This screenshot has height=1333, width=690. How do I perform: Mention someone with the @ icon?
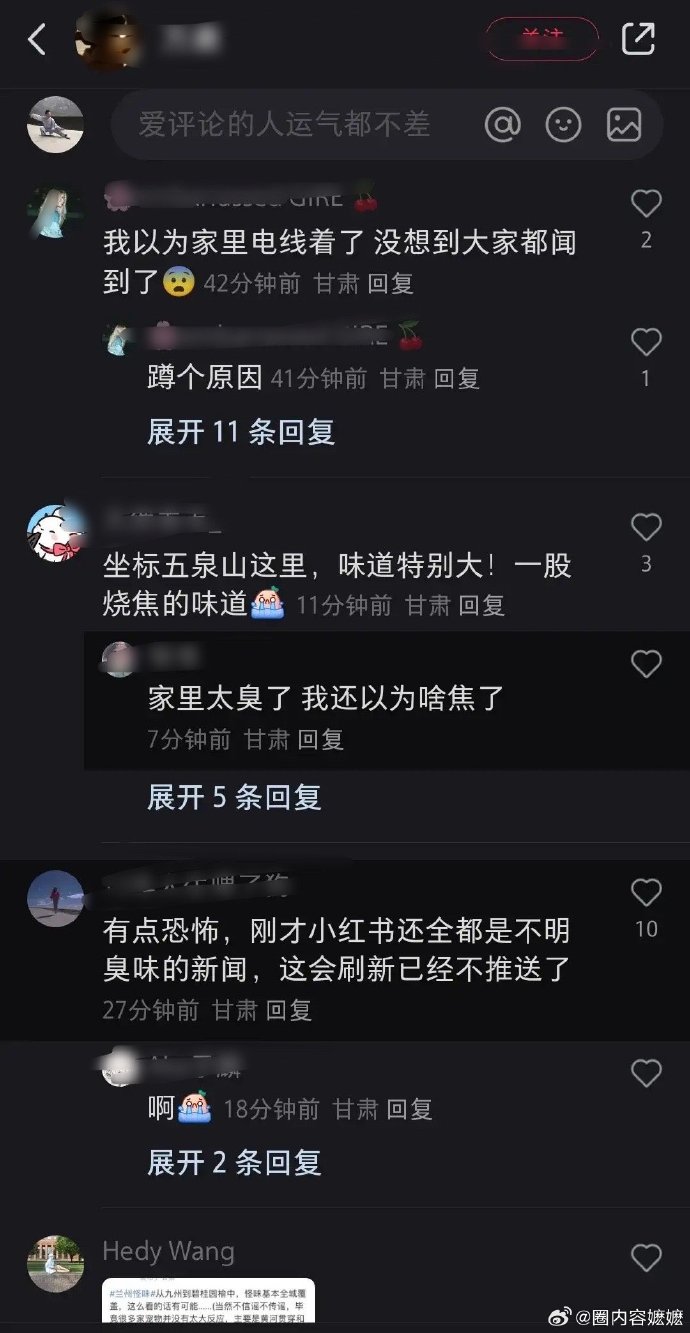click(502, 124)
